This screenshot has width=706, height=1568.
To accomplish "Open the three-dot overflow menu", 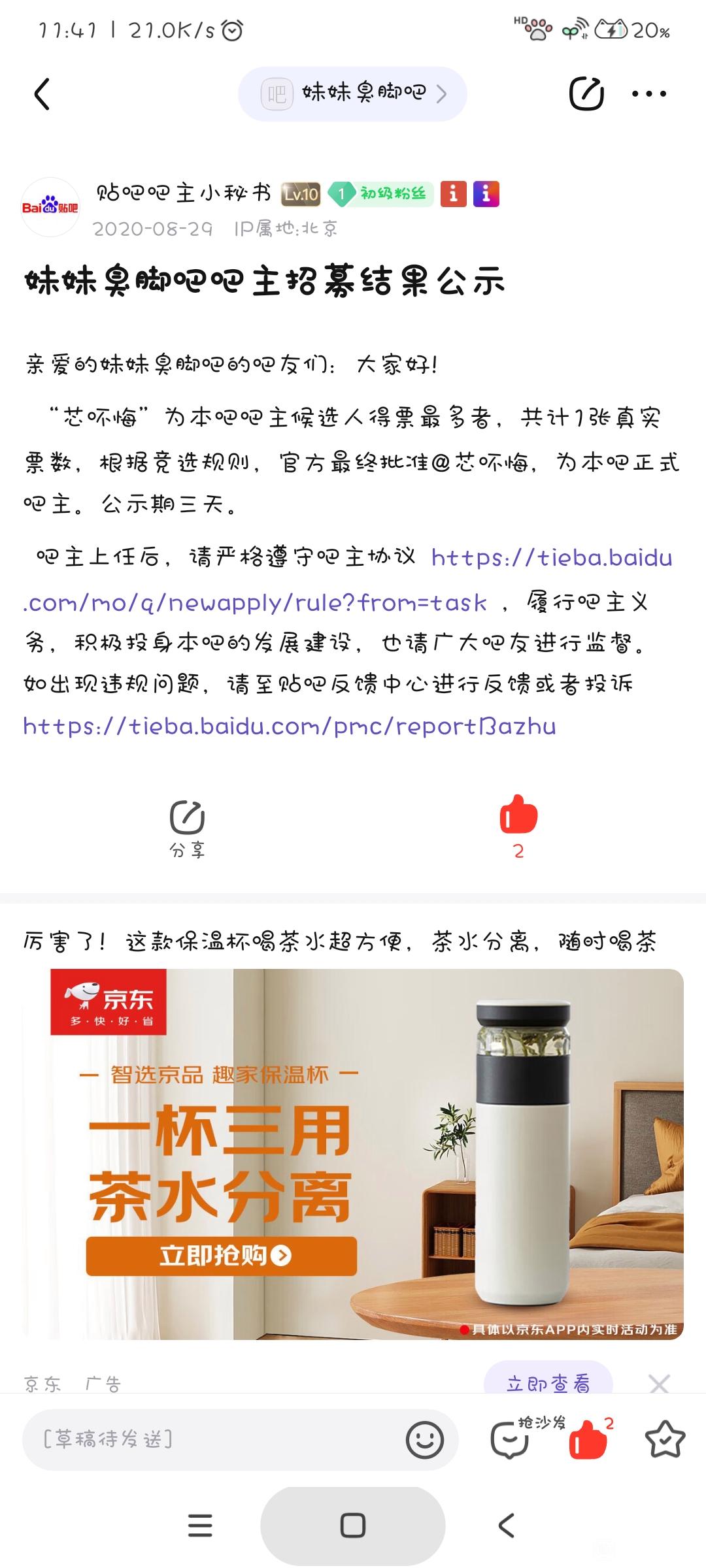I will (649, 94).
